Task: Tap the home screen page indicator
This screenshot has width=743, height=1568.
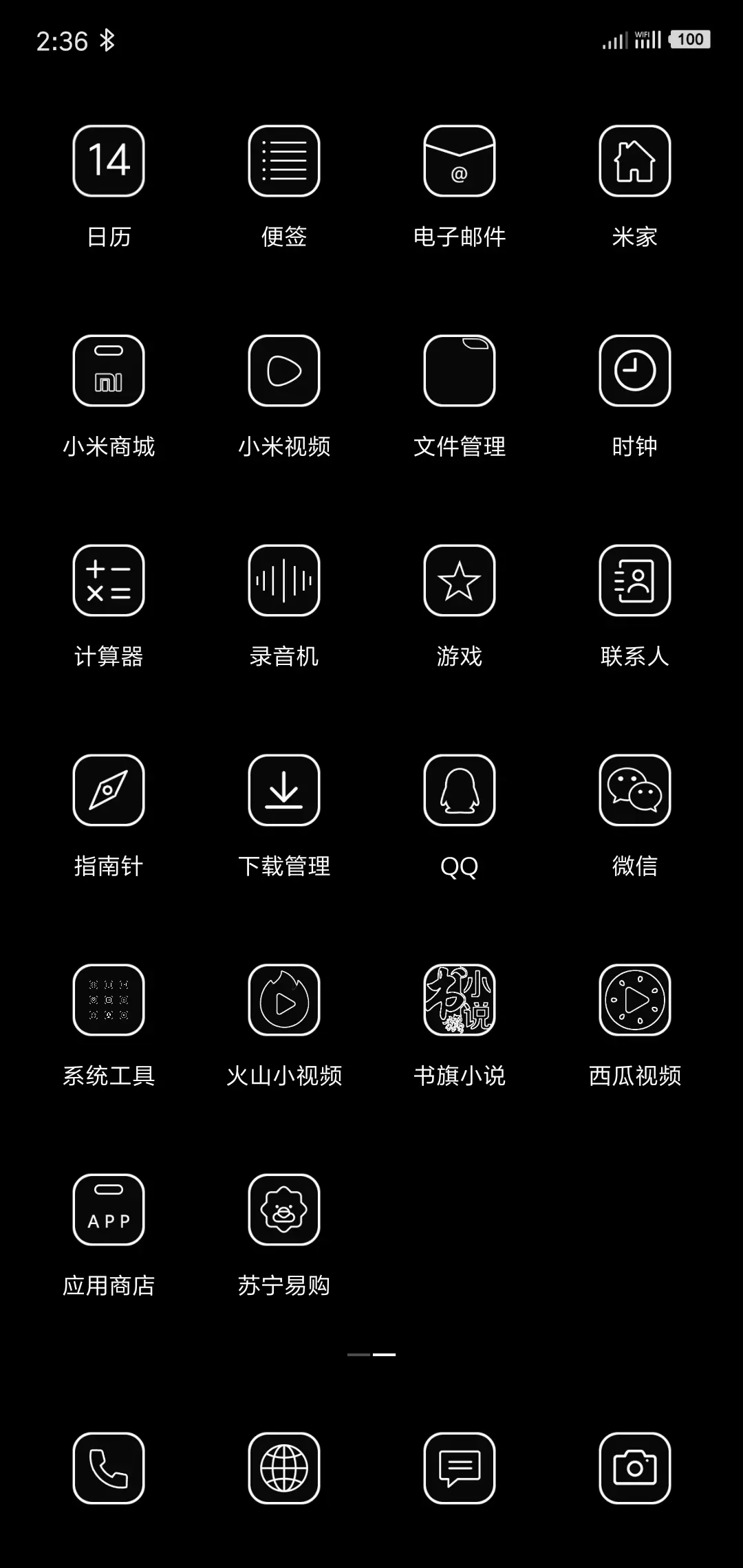Action: coord(371,1353)
